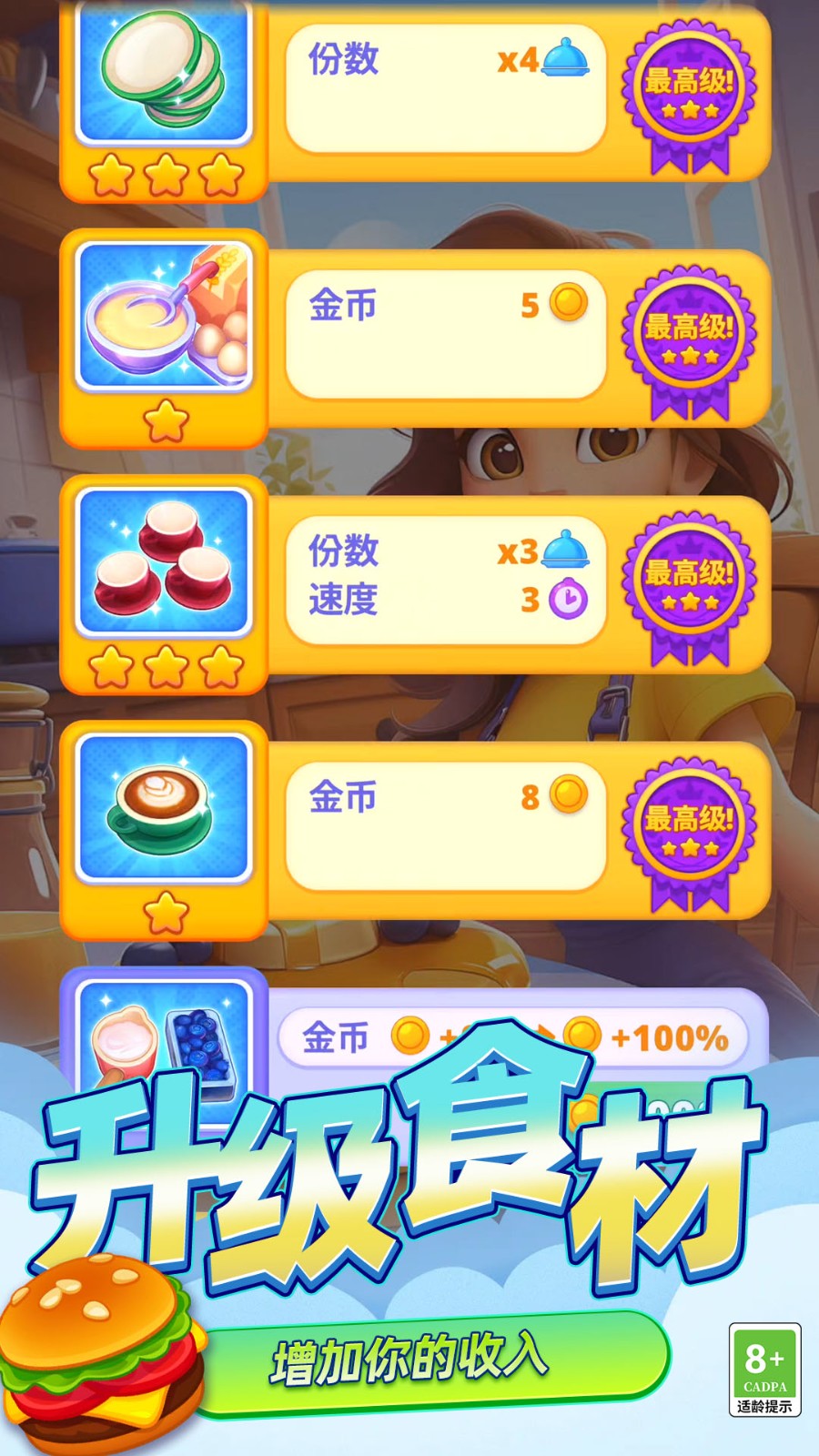This screenshot has width=819, height=1456.
Task: Tap the single star under the soup pan item
Action: pyautogui.click(x=164, y=419)
